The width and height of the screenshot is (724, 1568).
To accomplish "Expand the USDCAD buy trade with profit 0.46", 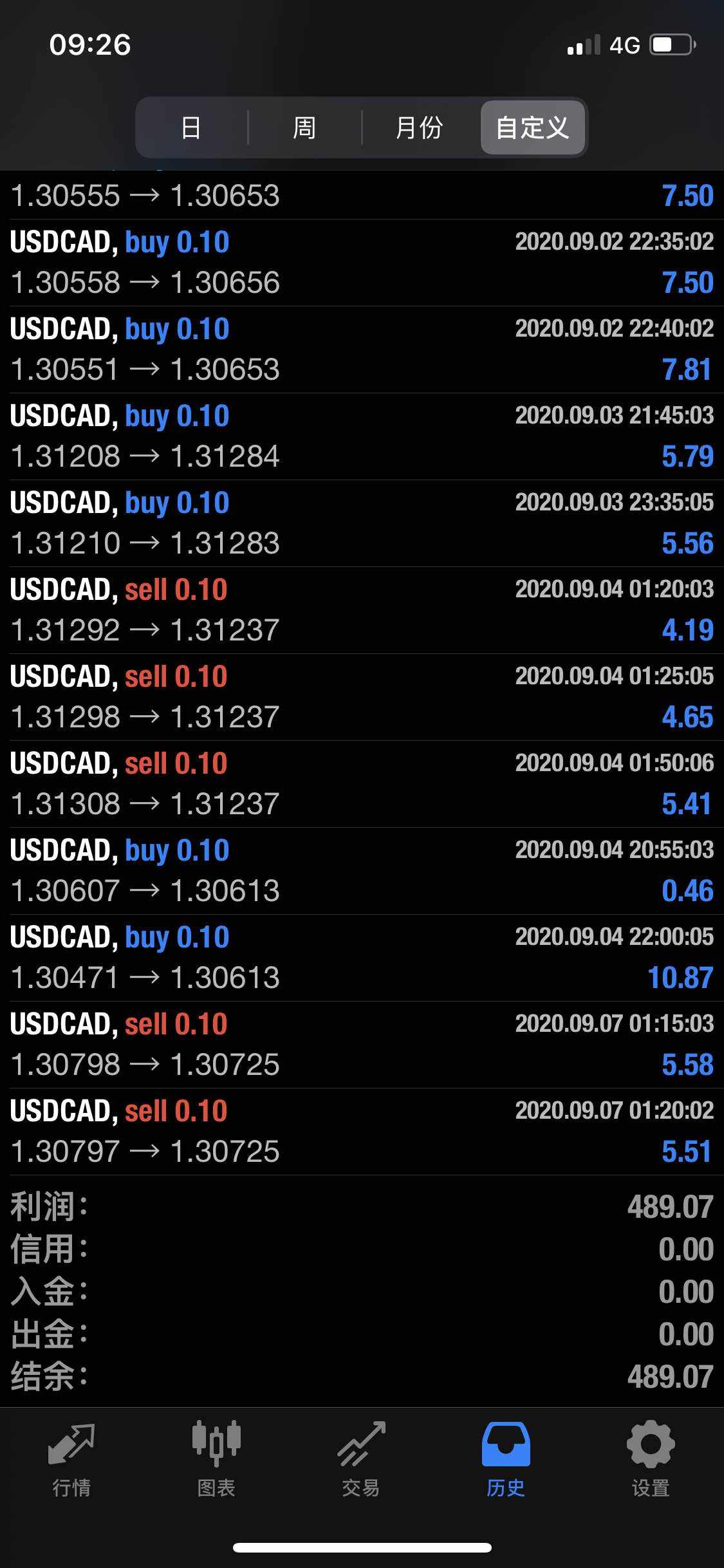I will [x=362, y=871].
